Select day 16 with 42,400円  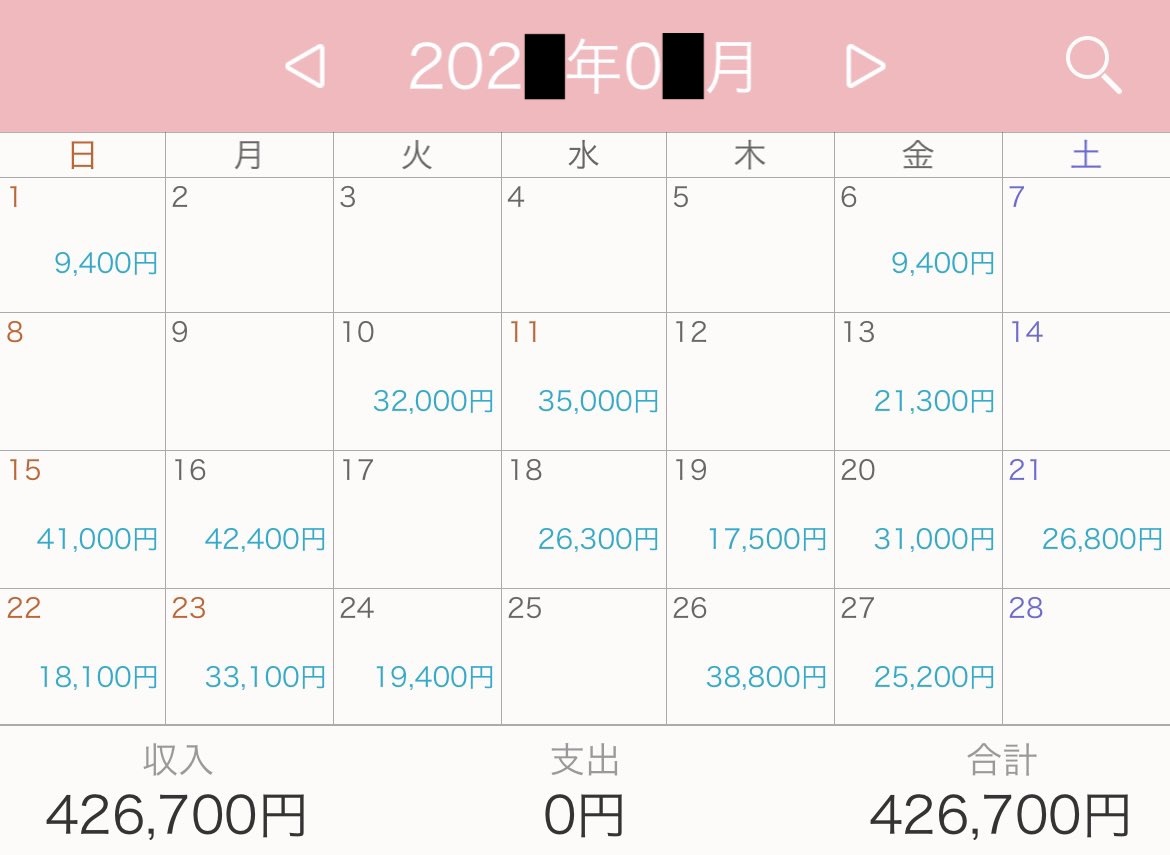coord(249,520)
